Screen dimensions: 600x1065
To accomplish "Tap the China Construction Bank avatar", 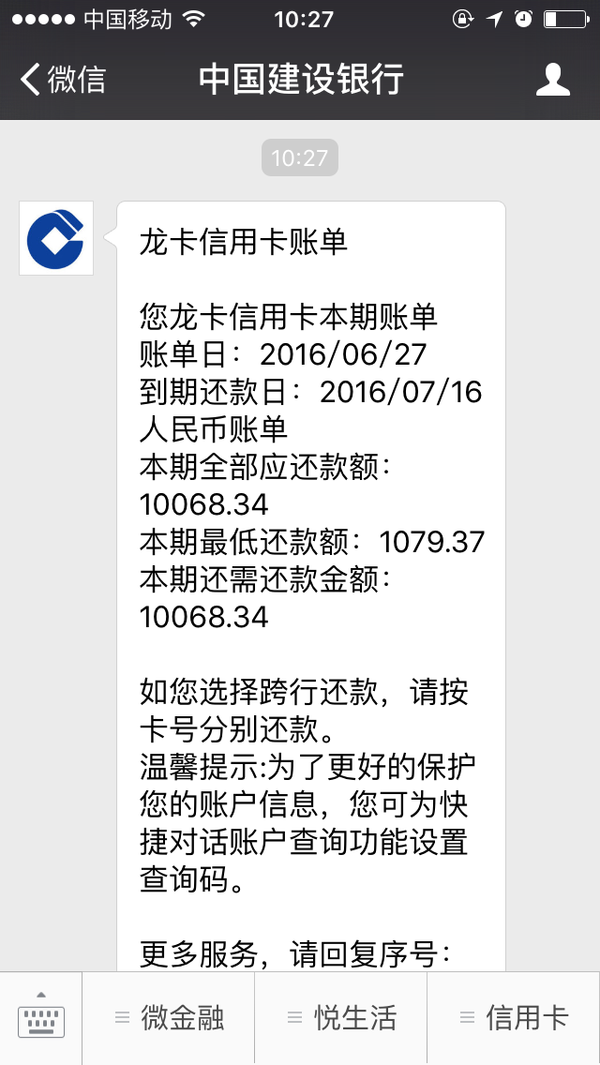I will pyautogui.click(x=56, y=238).
